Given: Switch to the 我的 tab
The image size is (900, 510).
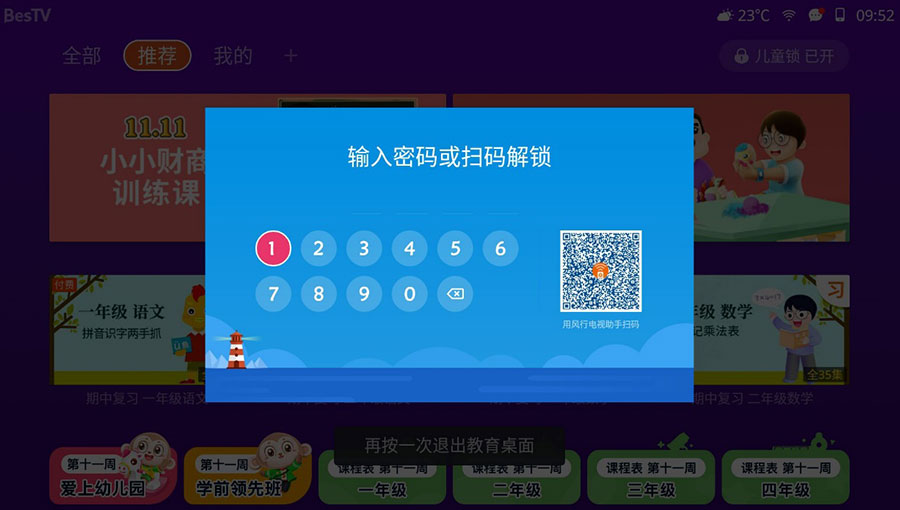Looking at the screenshot, I should 233,56.
